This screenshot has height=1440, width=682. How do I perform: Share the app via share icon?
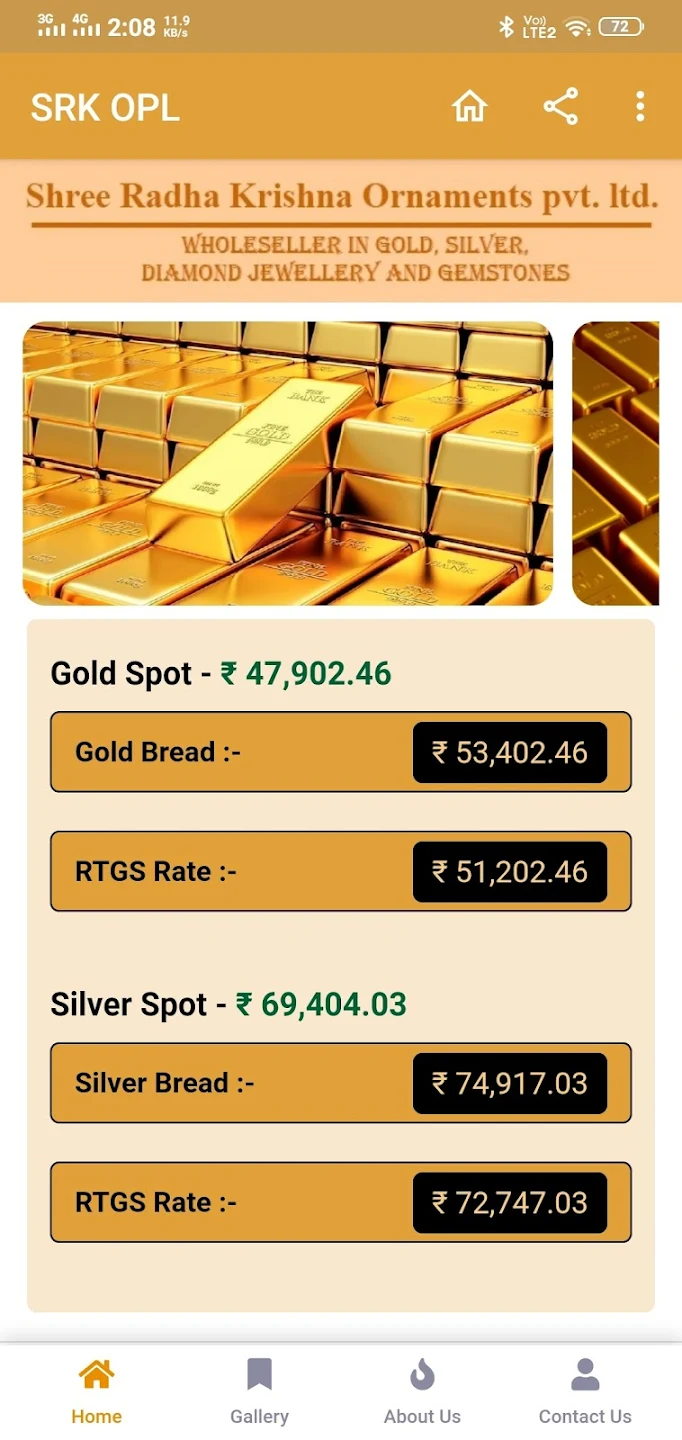560,106
